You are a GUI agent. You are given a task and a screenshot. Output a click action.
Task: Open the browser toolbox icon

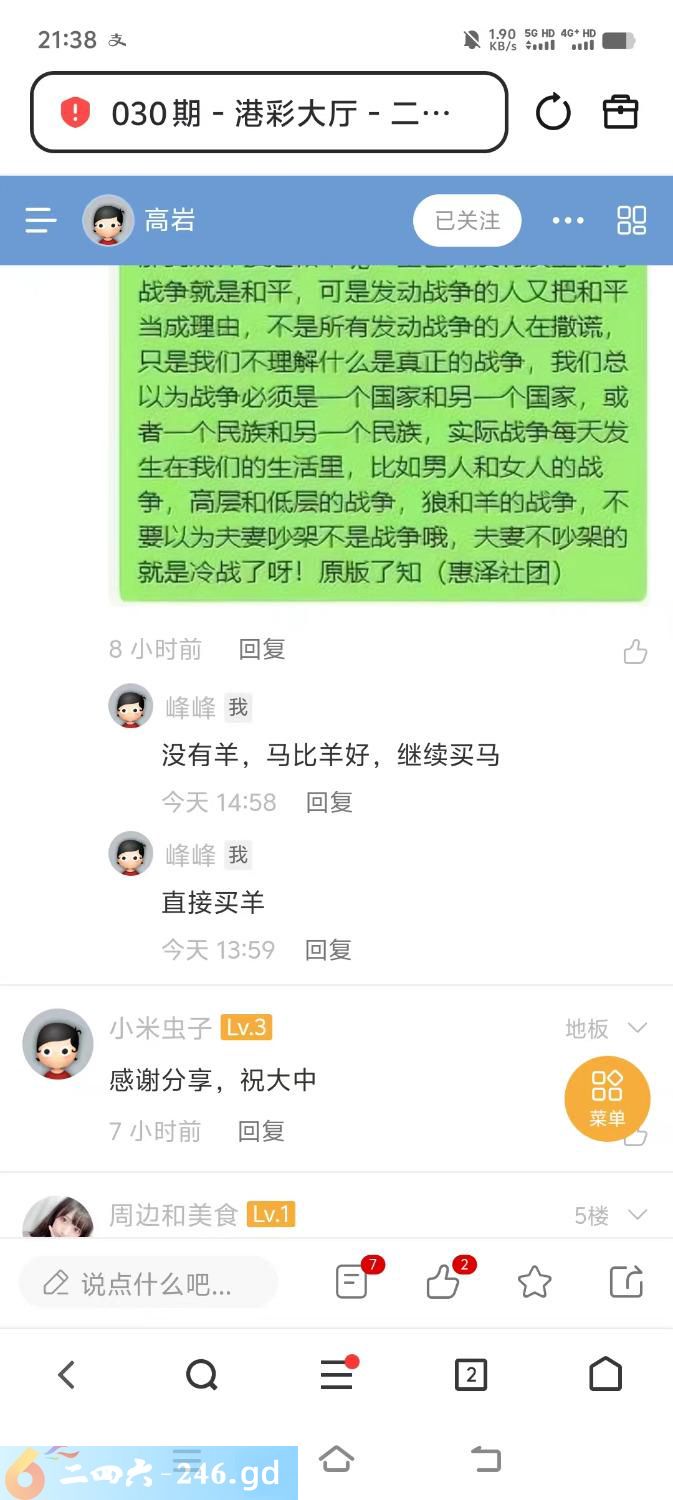(620, 112)
